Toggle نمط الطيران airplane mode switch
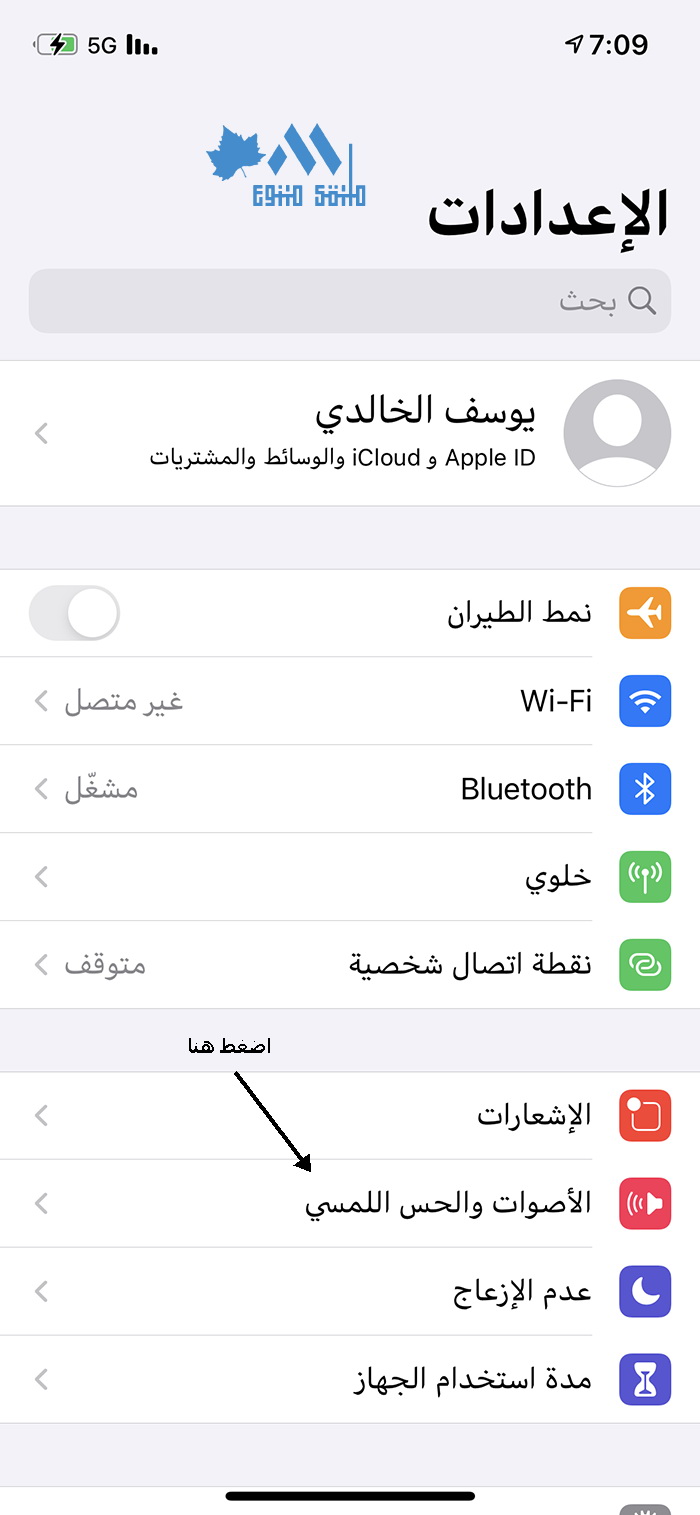The width and height of the screenshot is (700, 1515). (x=74, y=613)
